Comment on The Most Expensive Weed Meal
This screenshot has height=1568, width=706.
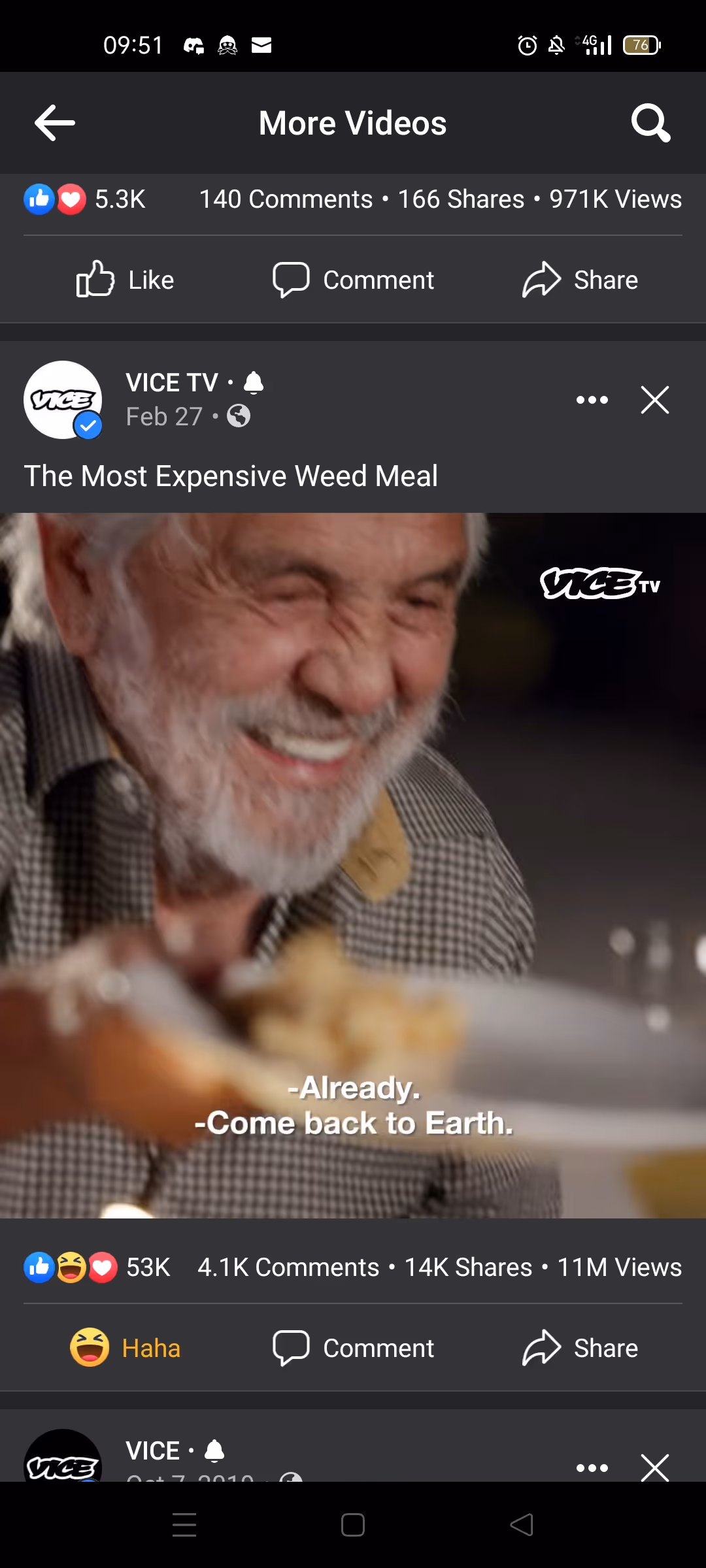click(353, 1348)
